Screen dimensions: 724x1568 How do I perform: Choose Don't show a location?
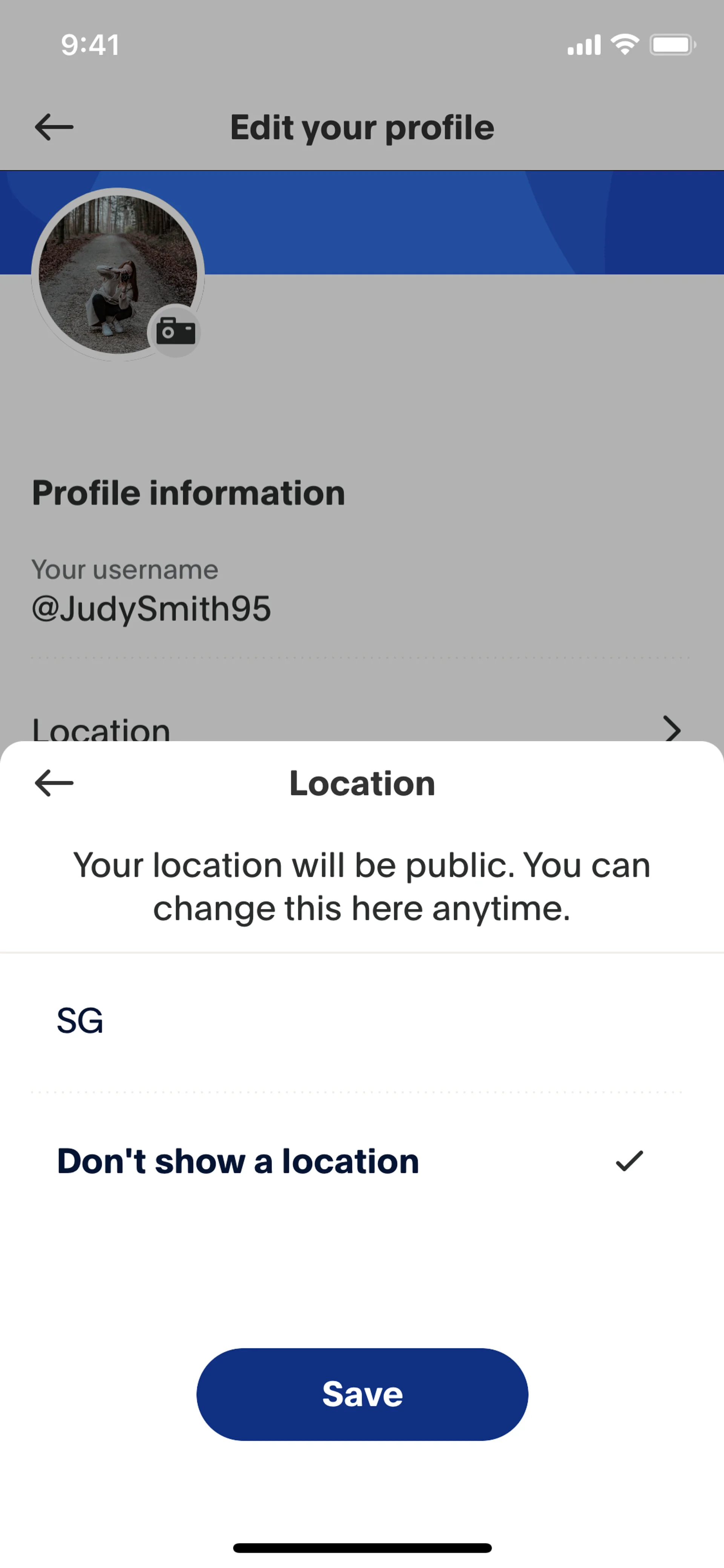[238, 1161]
